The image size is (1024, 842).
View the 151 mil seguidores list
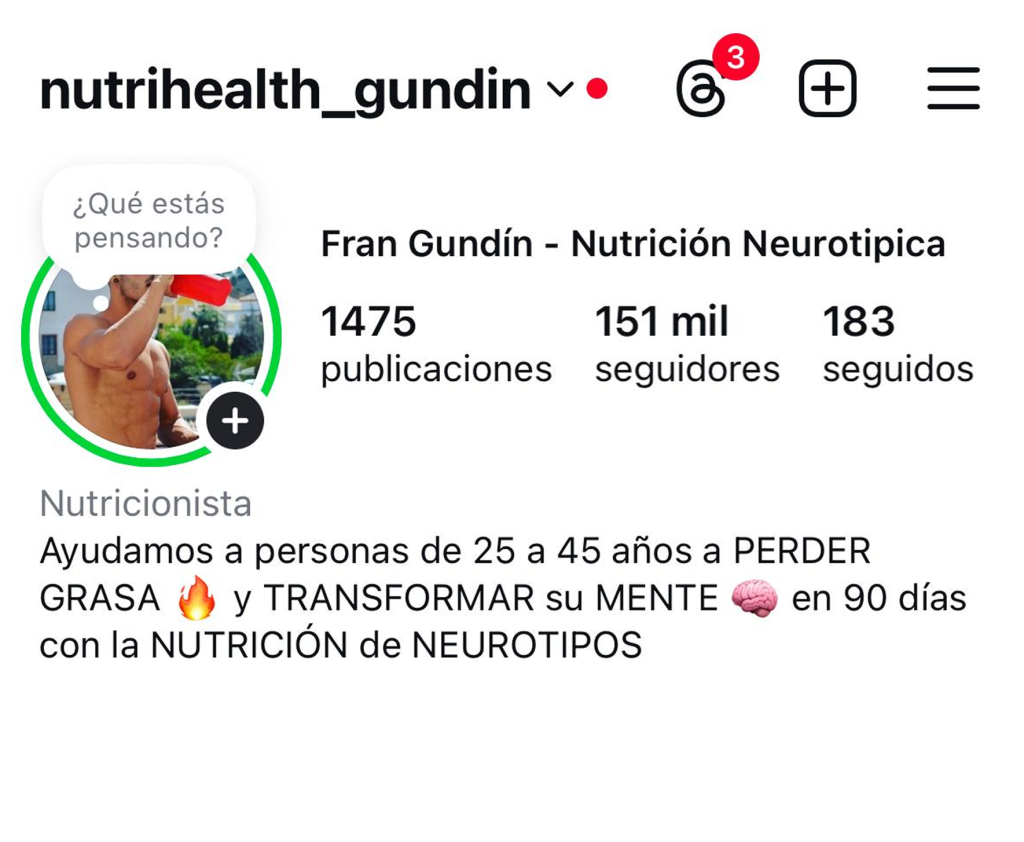[687, 345]
